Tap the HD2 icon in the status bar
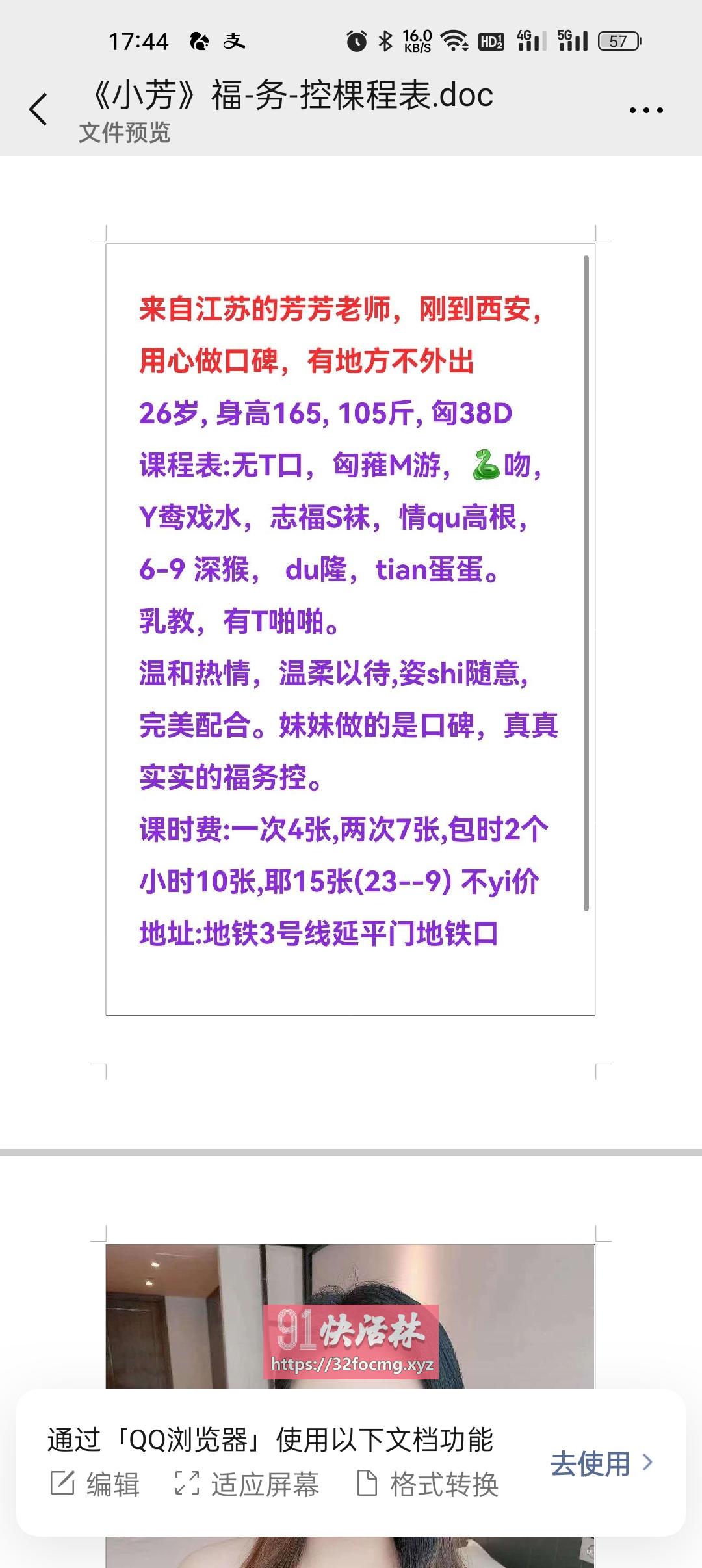 491,40
